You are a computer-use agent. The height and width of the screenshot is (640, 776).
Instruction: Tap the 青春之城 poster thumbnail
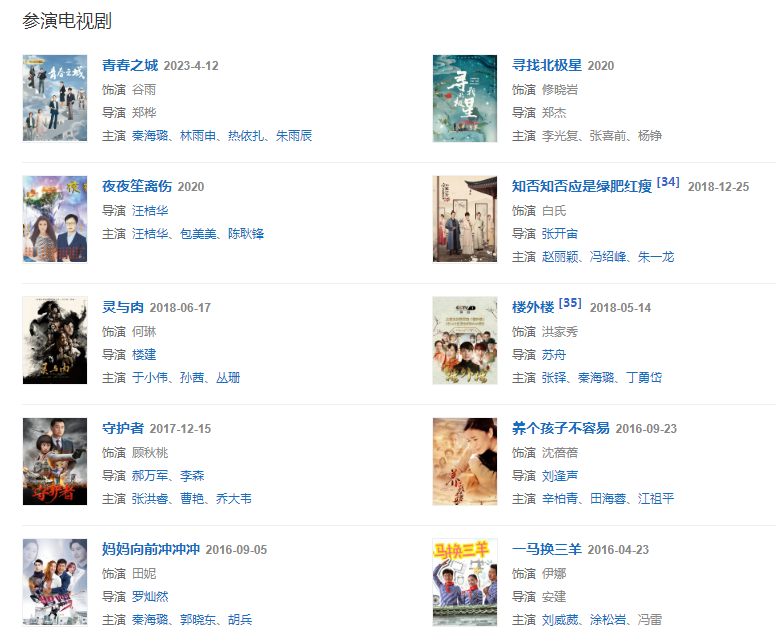pos(55,98)
